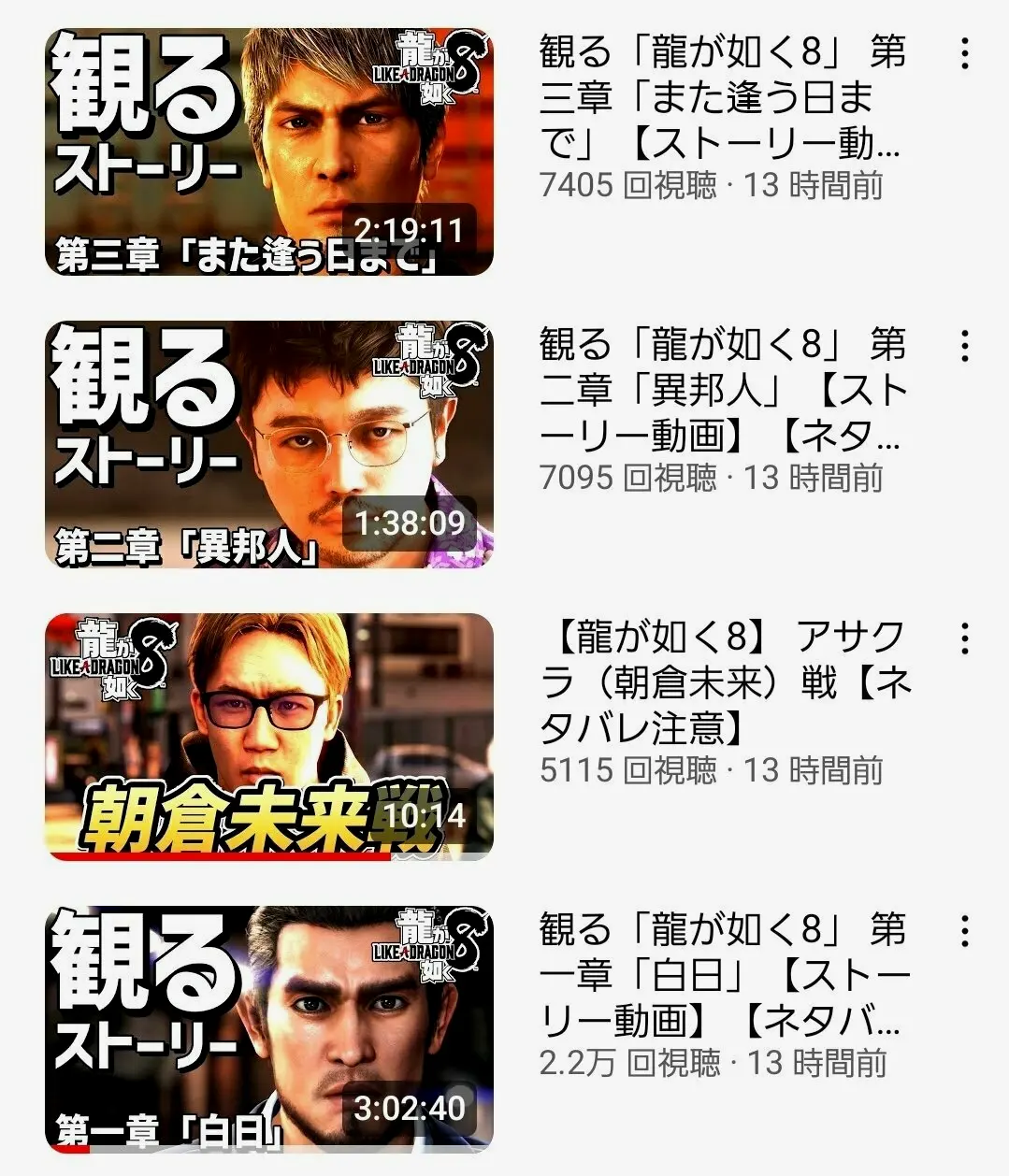
Task: Play the 第二章「異邦人」 video thumbnail
Action: point(269,444)
